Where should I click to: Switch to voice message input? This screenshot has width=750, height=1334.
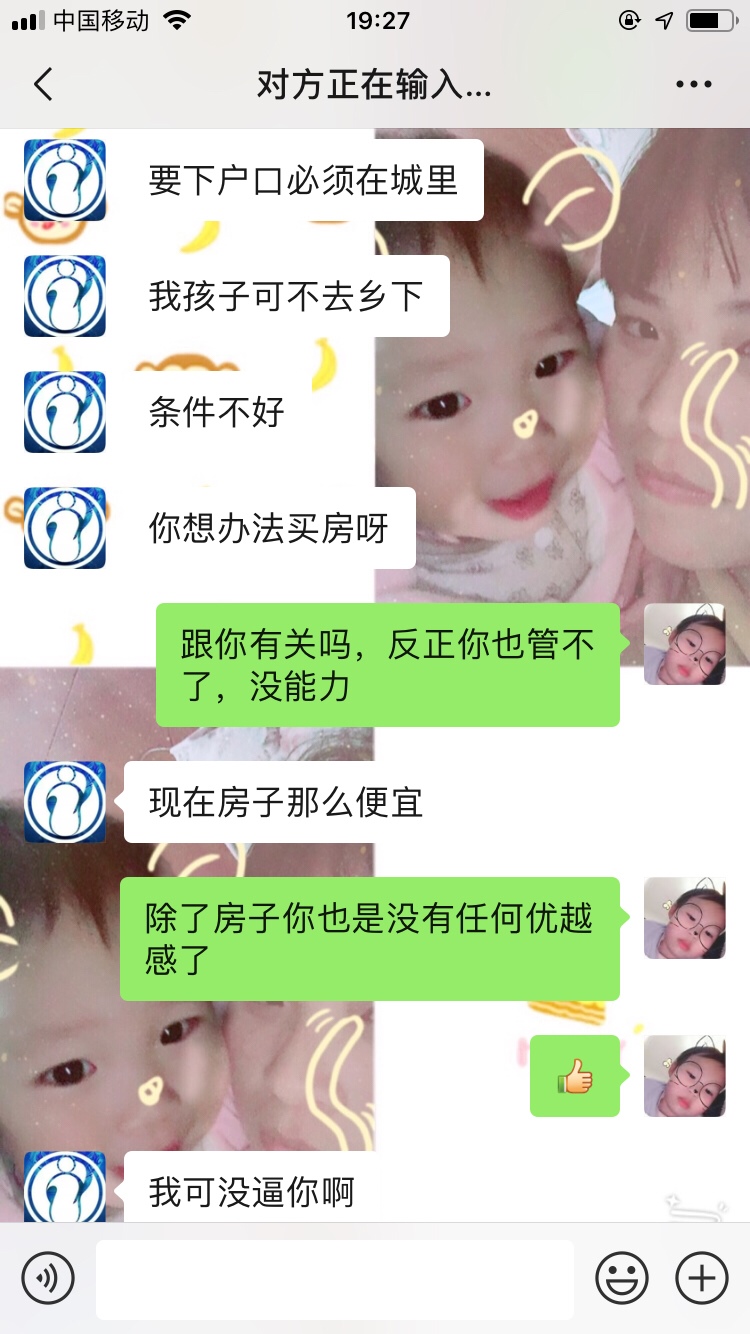coord(48,1278)
